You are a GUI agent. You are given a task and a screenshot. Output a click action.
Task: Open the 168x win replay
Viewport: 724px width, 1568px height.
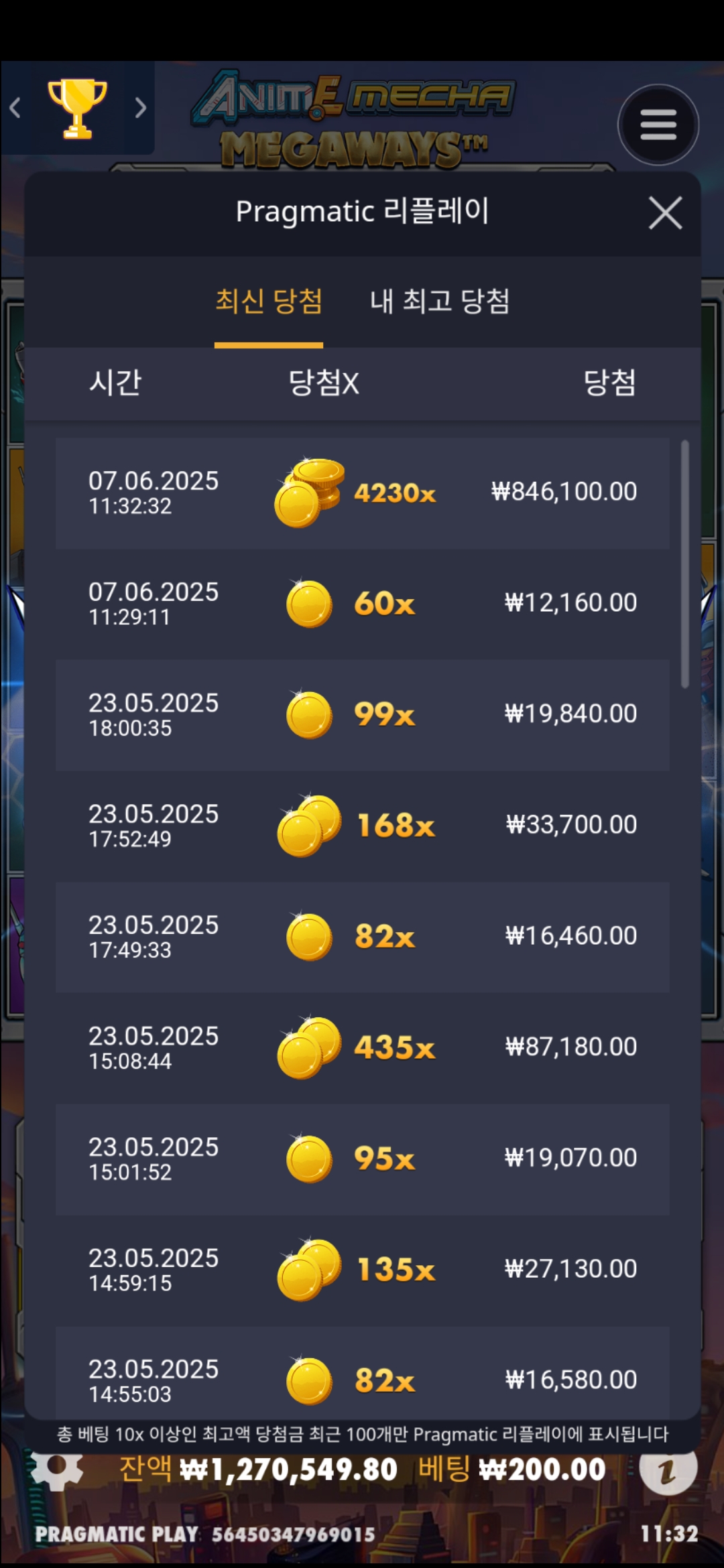362,826
